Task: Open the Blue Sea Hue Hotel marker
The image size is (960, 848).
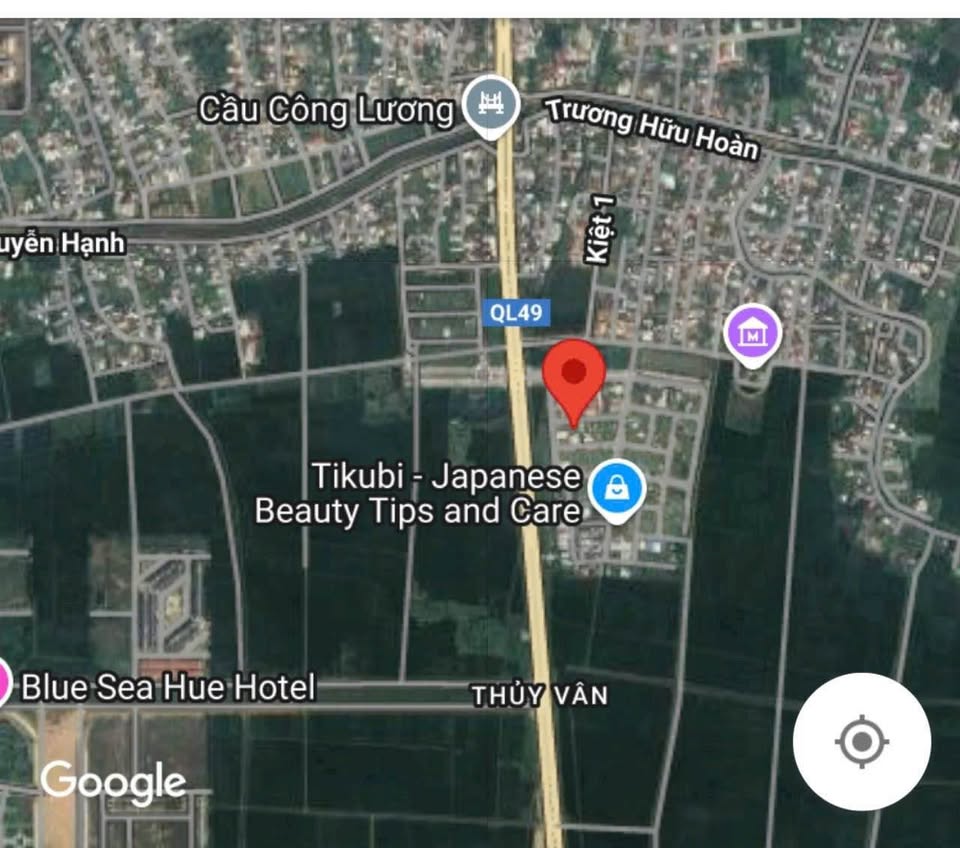Action: [5, 685]
